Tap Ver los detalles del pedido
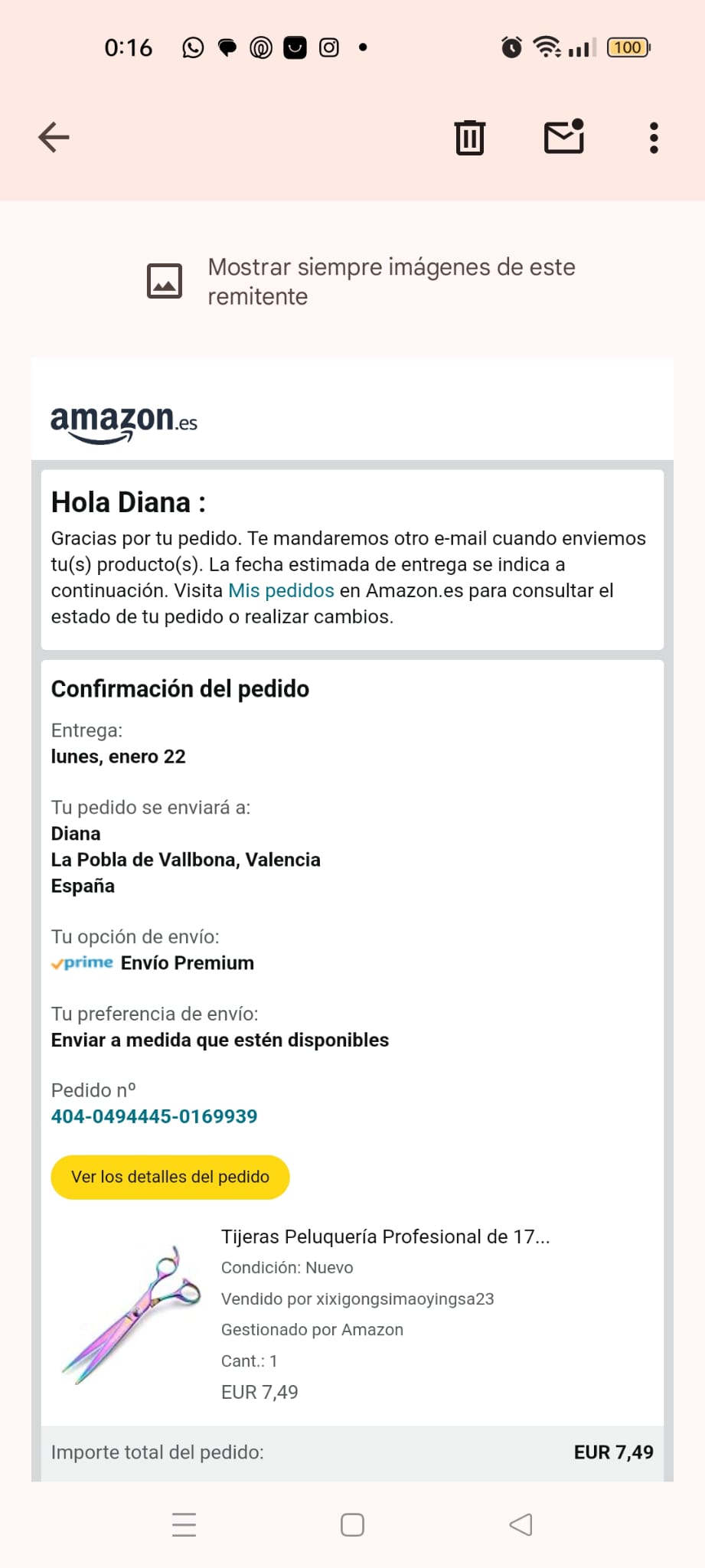Screen dimensions: 705x1568 [170, 1177]
